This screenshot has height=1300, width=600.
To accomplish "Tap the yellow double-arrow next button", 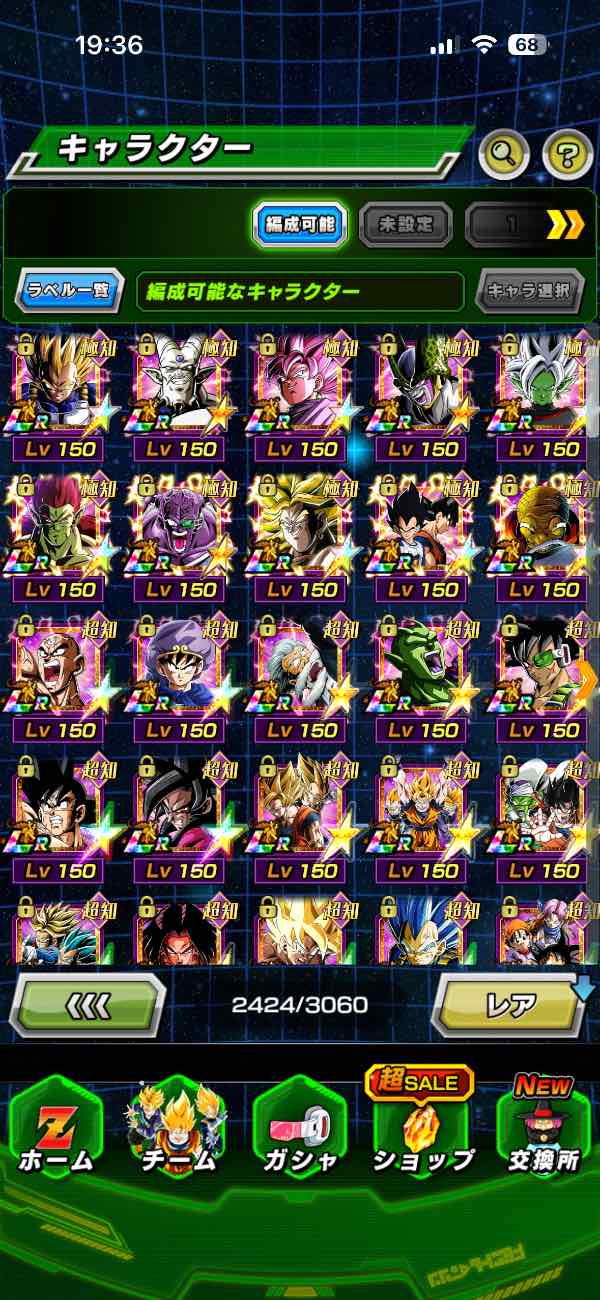I will click(x=565, y=224).
